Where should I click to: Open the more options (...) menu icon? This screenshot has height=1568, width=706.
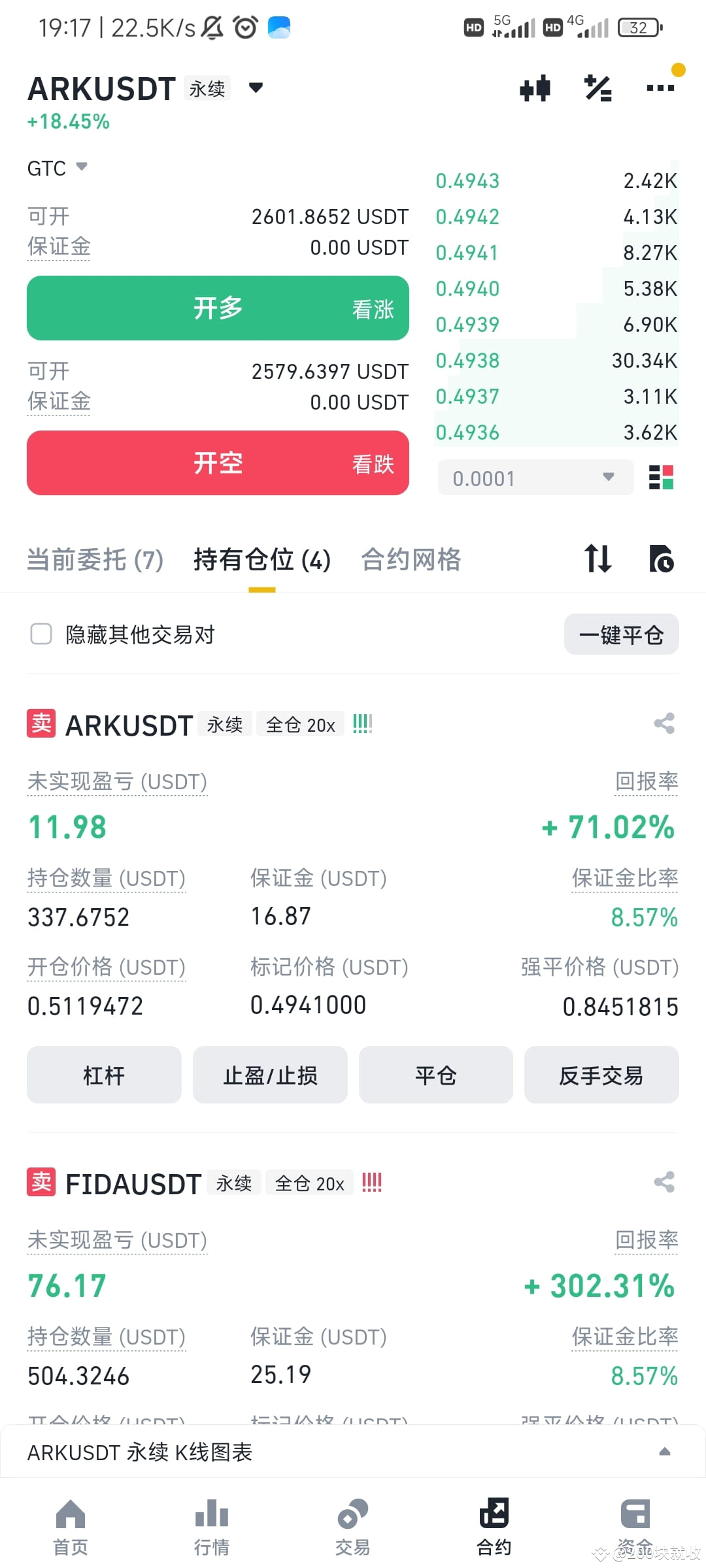point(660,88)
